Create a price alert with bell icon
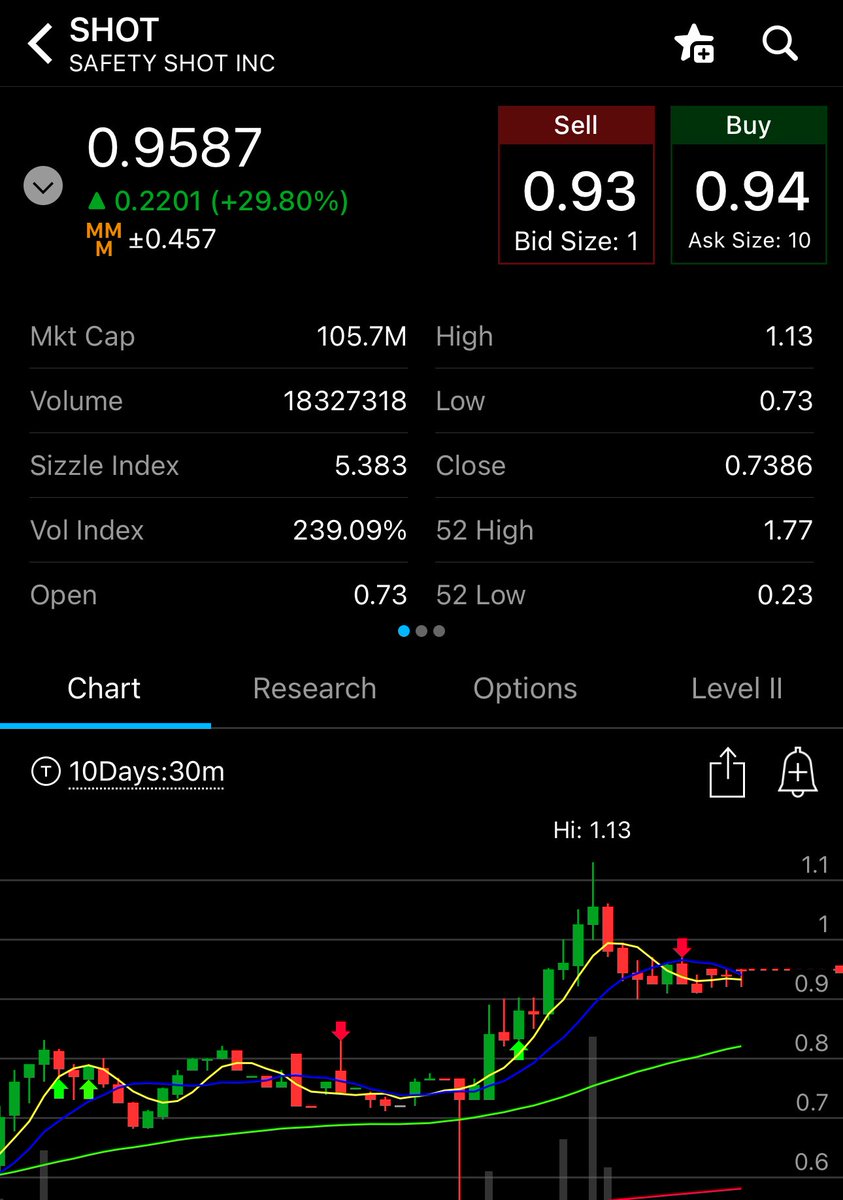The image size is (843, 1200). pyautogui.click(x=797, y=773)
